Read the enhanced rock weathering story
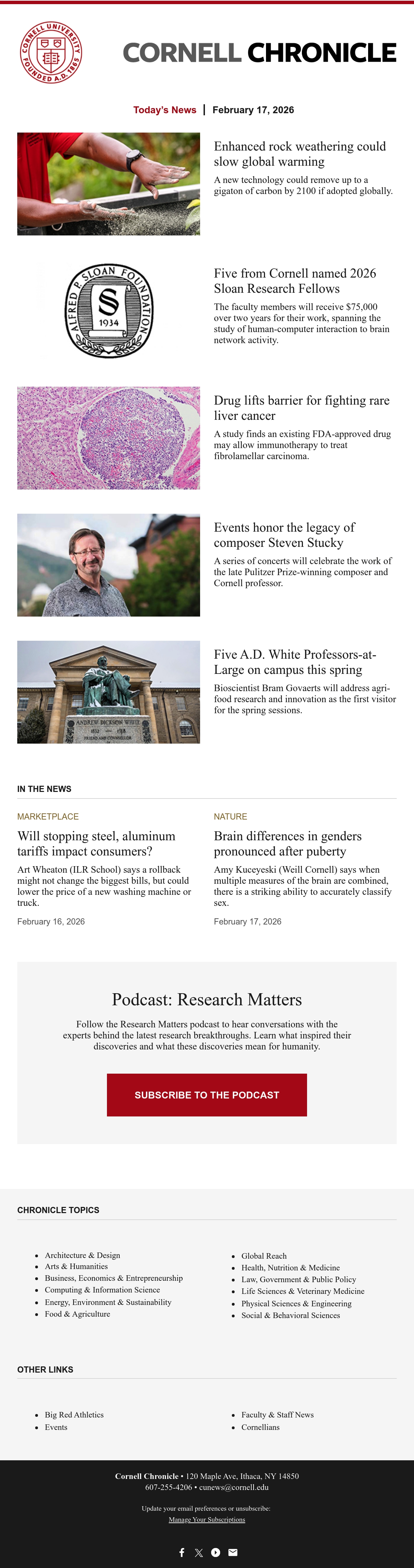Screen dimensions: 414x1568 [300, 154]
